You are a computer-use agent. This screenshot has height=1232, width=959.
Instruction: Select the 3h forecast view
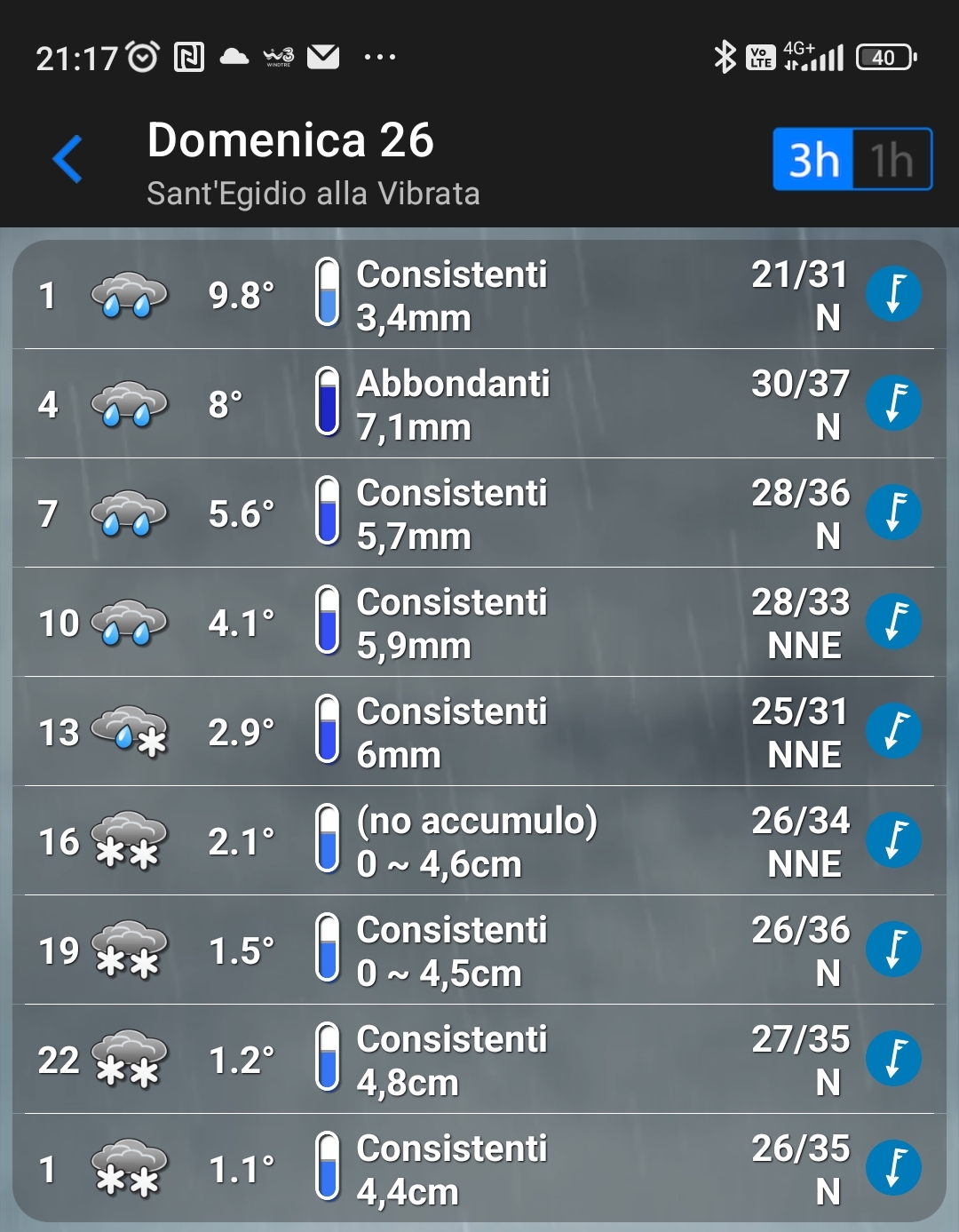(813, 160)
